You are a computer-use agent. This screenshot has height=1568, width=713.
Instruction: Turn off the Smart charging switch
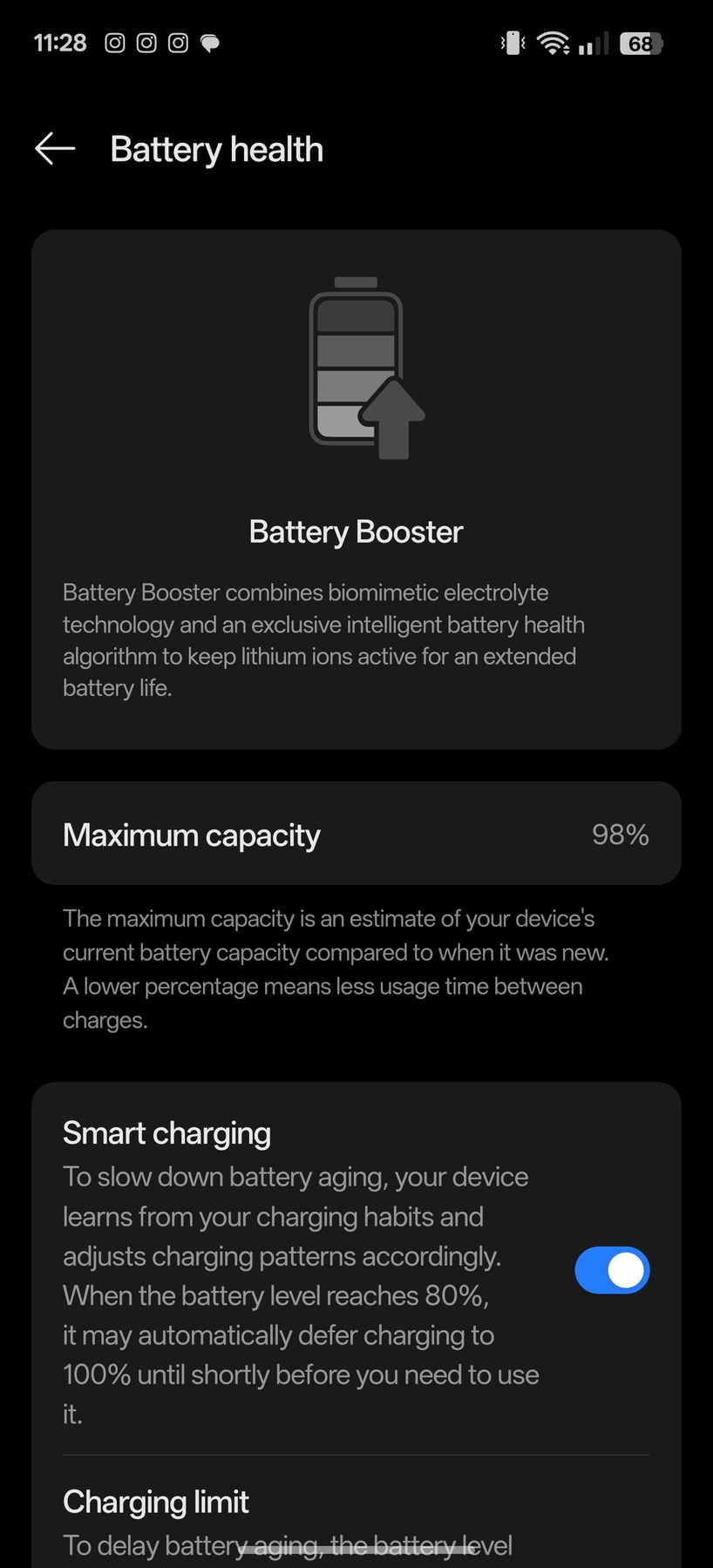pyautogui.click(x=612, y=1270)
